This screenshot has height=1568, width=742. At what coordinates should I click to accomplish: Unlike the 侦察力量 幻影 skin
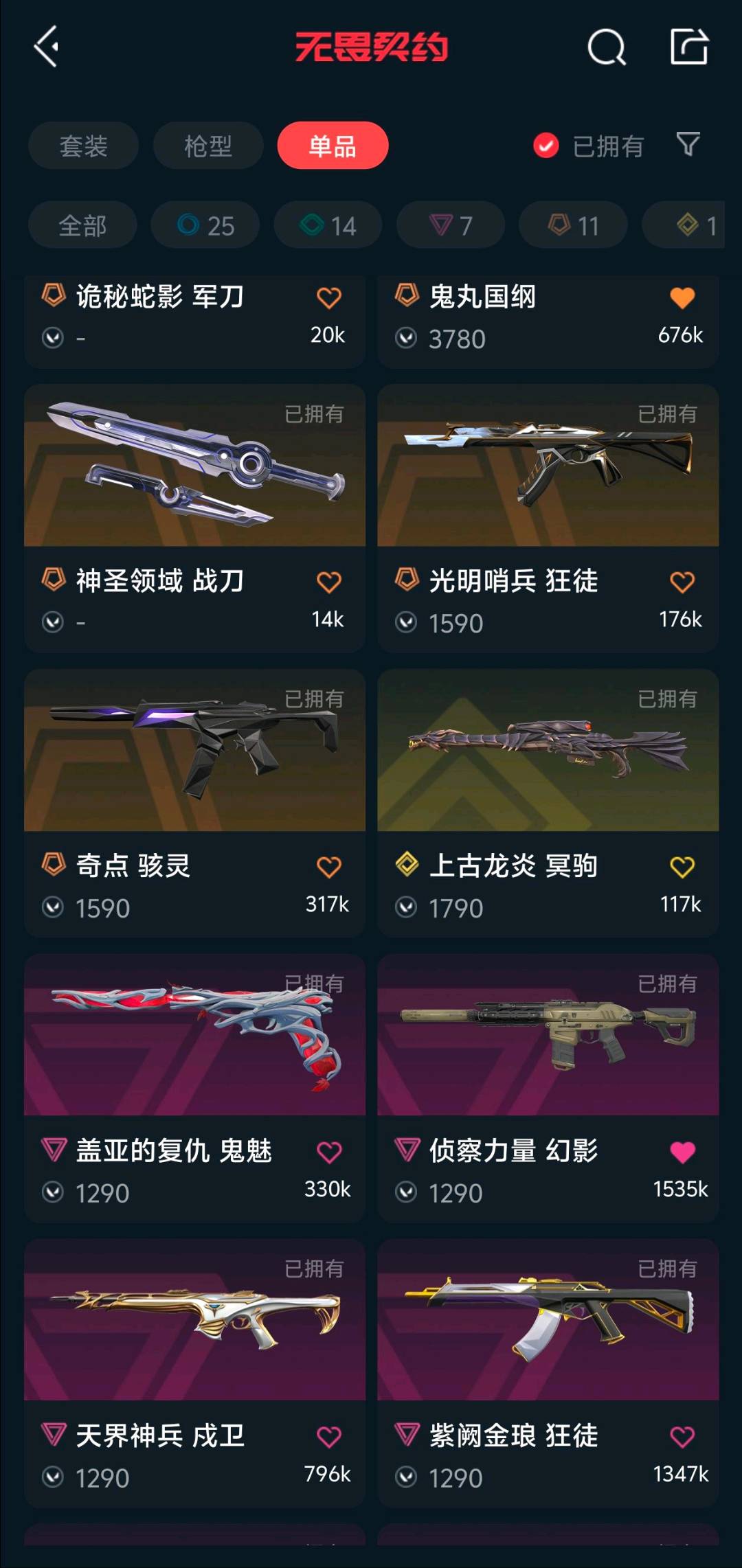pyautogui.click(x=682, y=1152)
